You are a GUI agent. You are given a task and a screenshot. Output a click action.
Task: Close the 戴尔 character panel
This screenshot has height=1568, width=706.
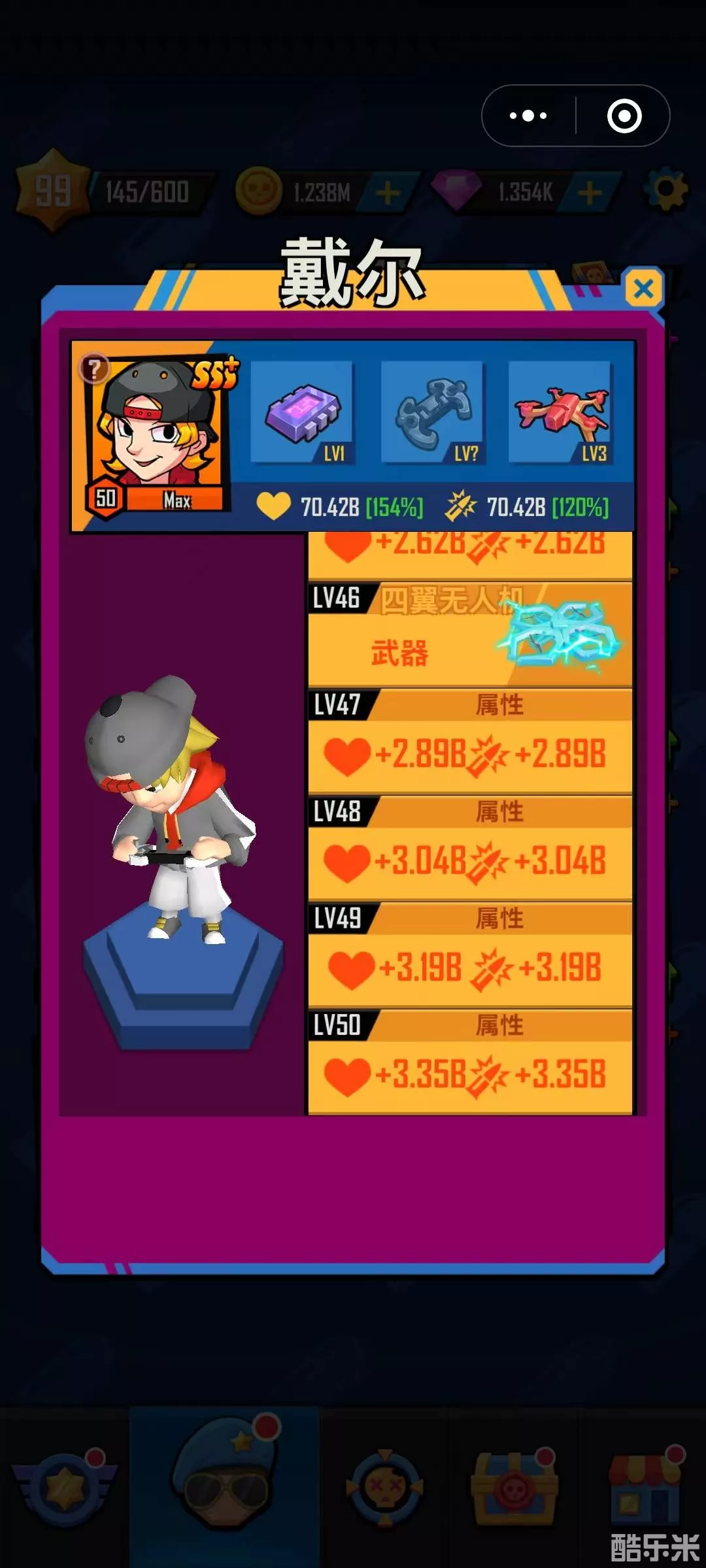pos(643,288)
